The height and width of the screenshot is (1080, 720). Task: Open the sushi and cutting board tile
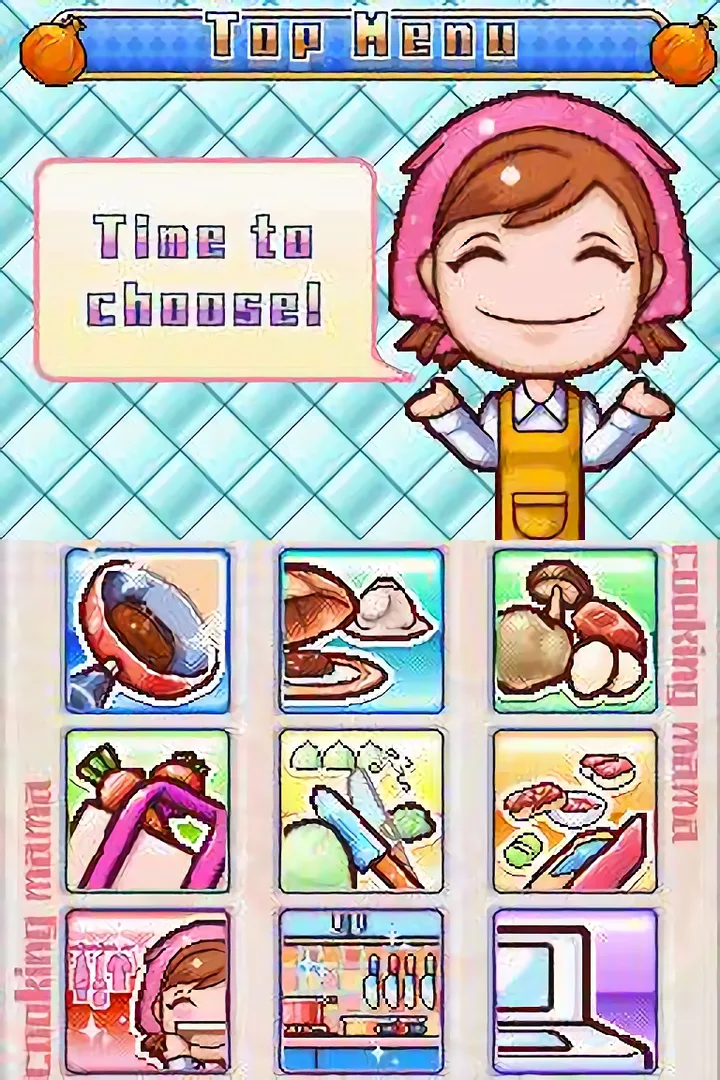575,811
